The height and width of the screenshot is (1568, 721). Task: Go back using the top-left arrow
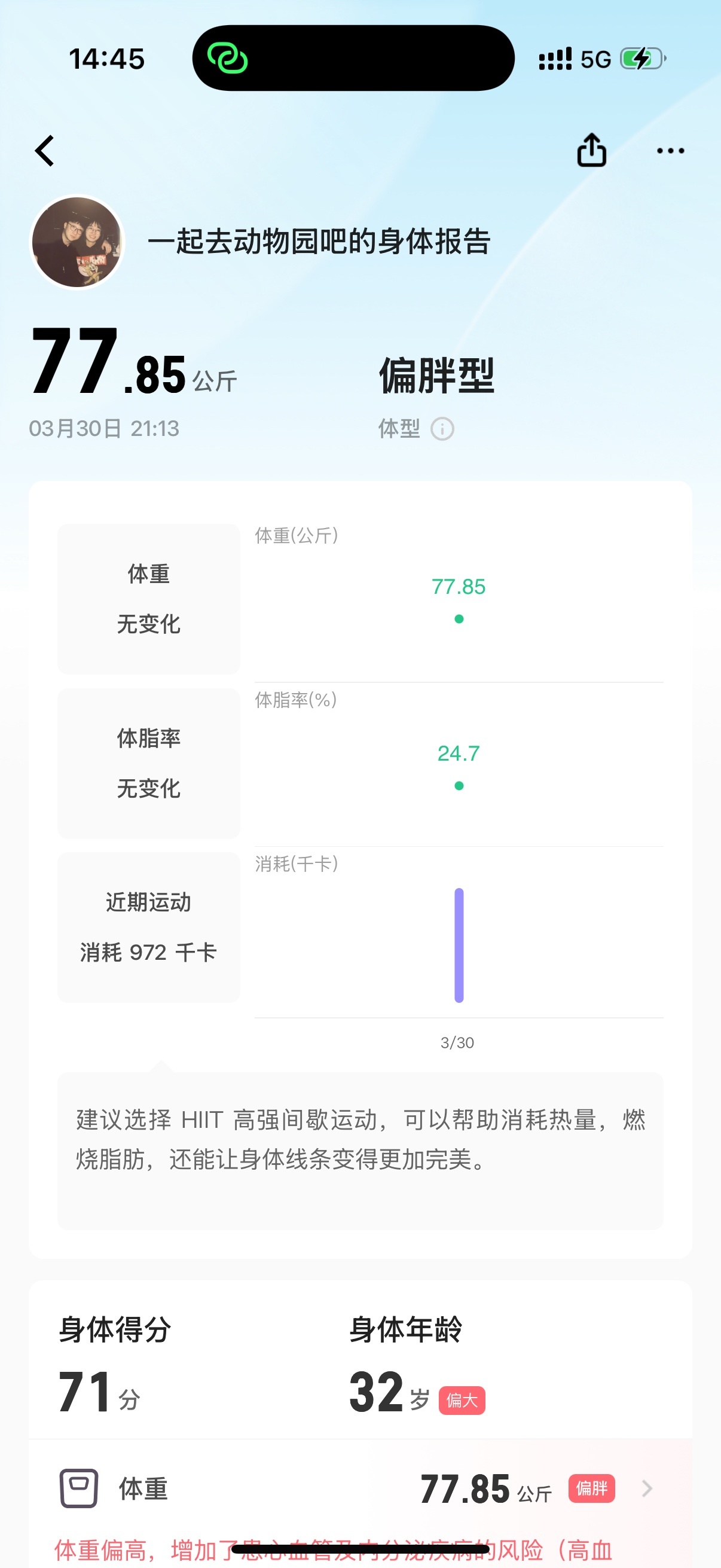click(x=44, y=150)
